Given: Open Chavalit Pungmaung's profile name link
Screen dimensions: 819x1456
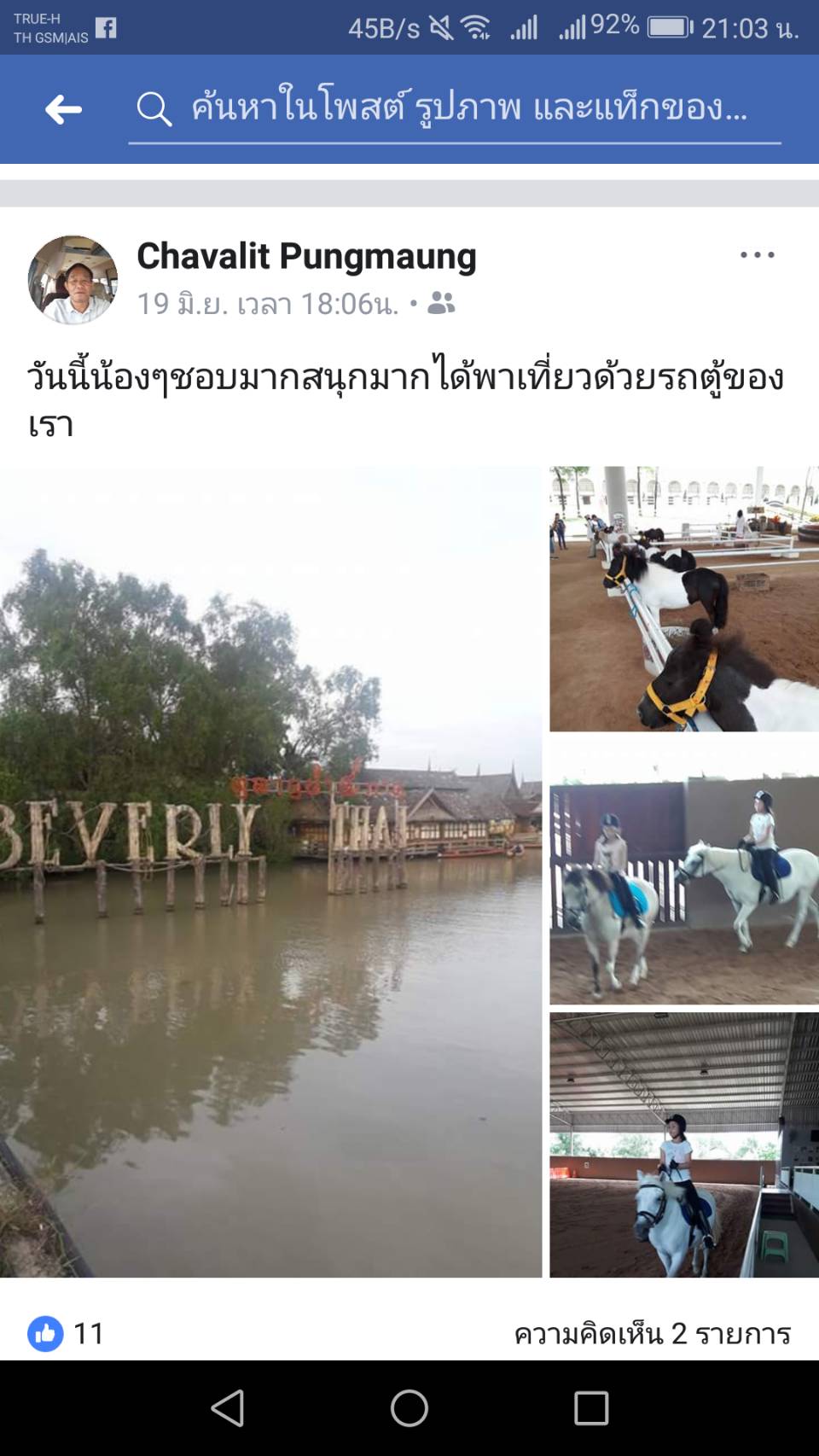Looking at the screenshot, I should [x=306, y=256].
